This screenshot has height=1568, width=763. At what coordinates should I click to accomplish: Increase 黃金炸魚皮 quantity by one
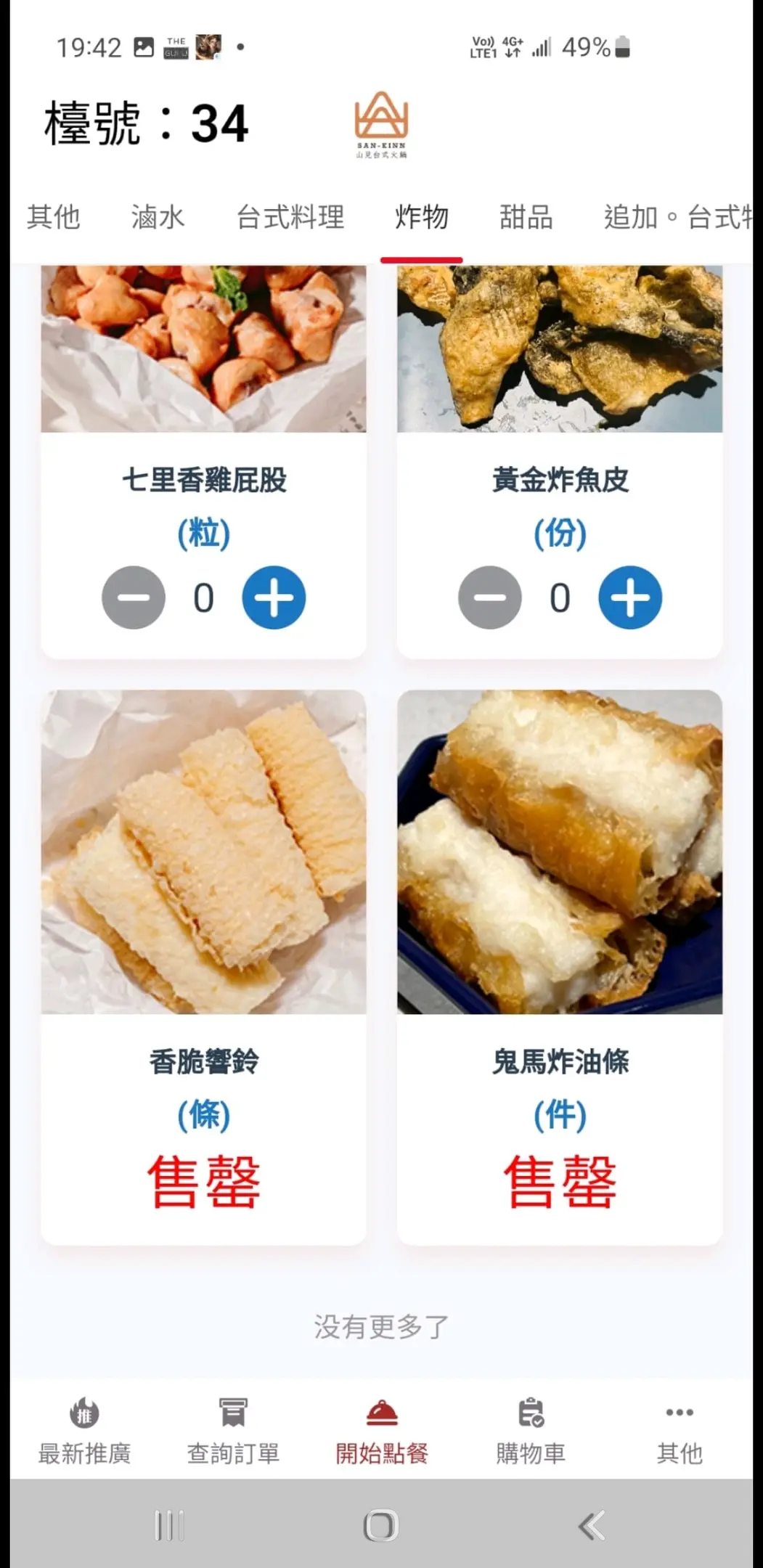(x=629, y=597)
